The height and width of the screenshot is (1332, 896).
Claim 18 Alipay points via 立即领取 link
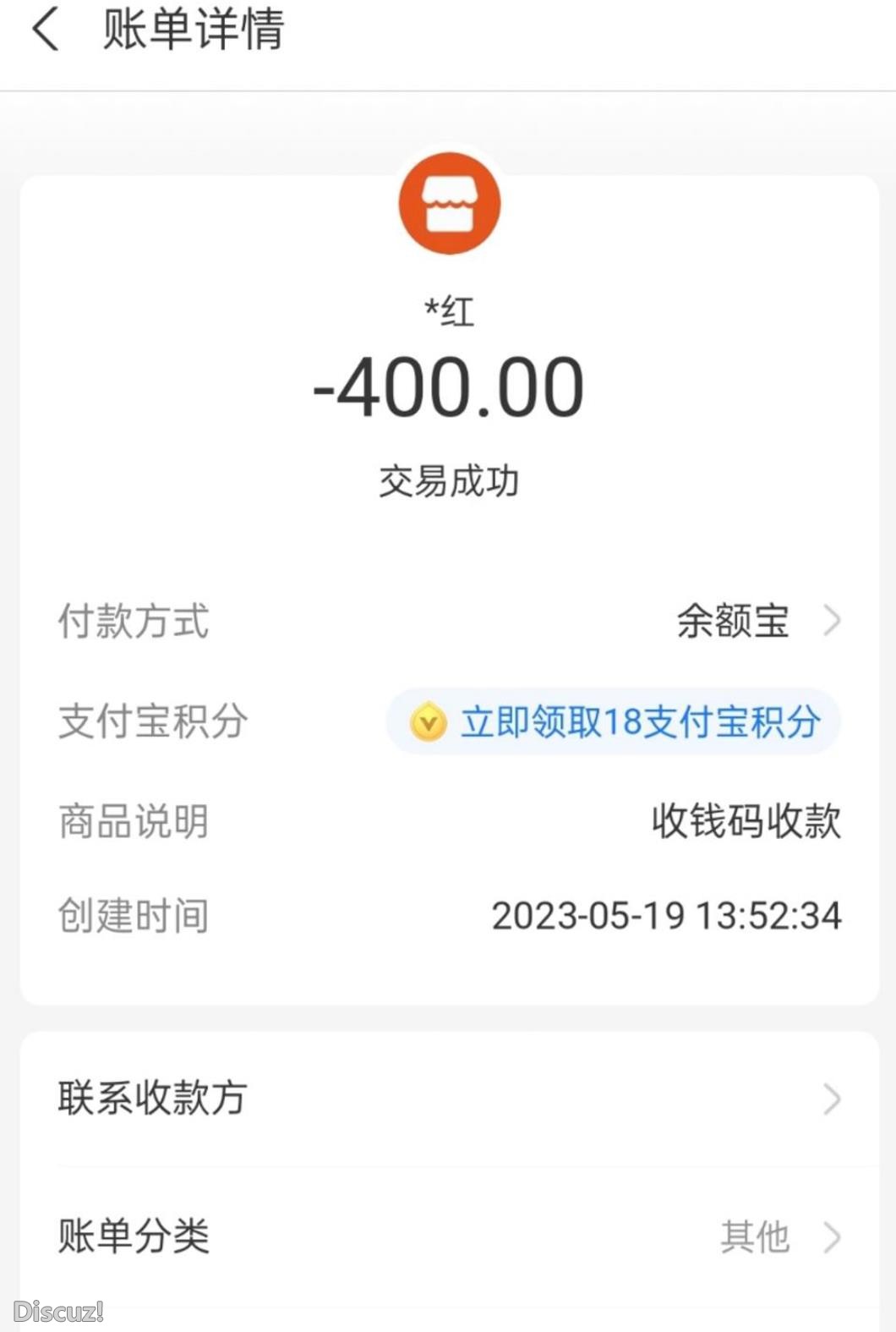tap(641, 721)
